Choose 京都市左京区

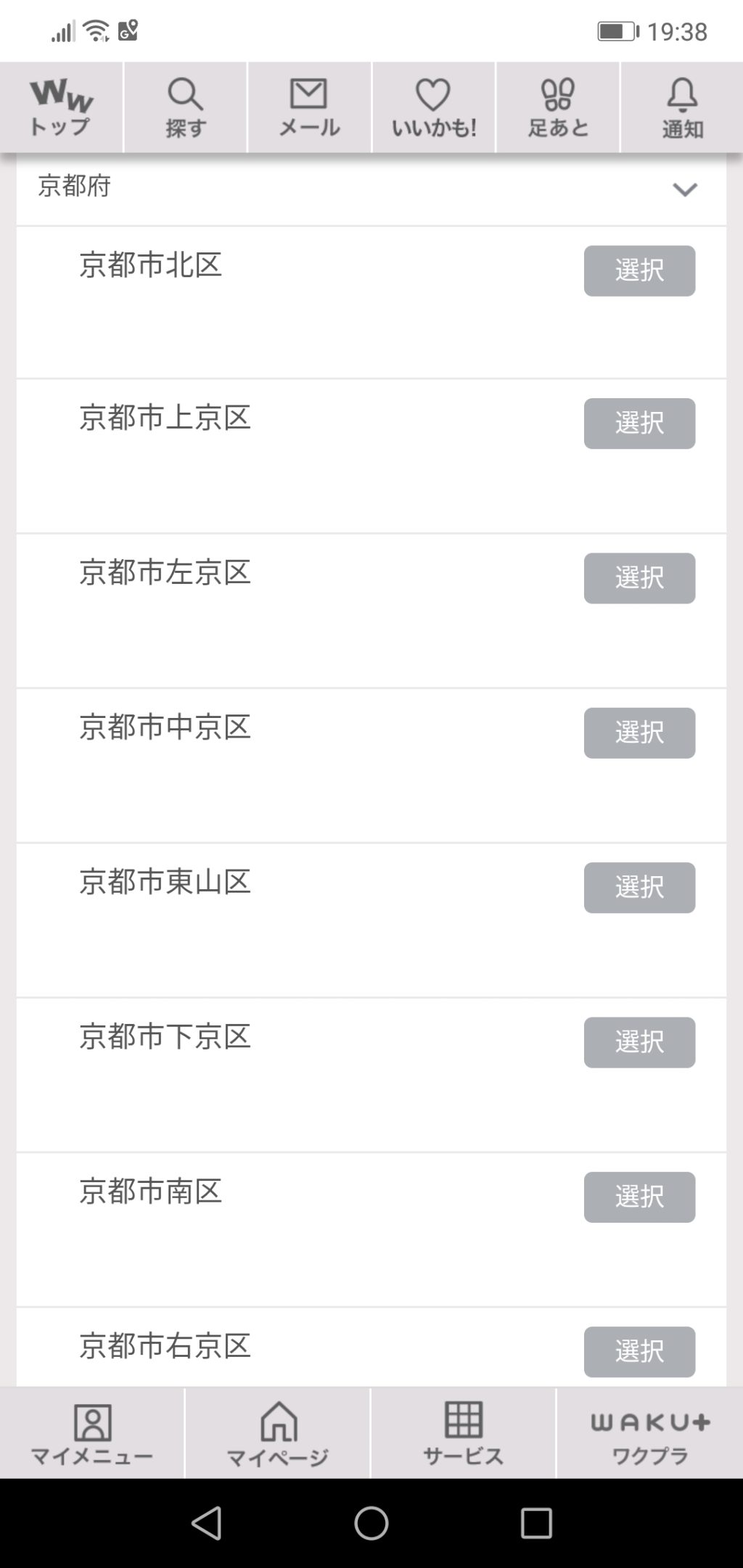click(639, 578)
